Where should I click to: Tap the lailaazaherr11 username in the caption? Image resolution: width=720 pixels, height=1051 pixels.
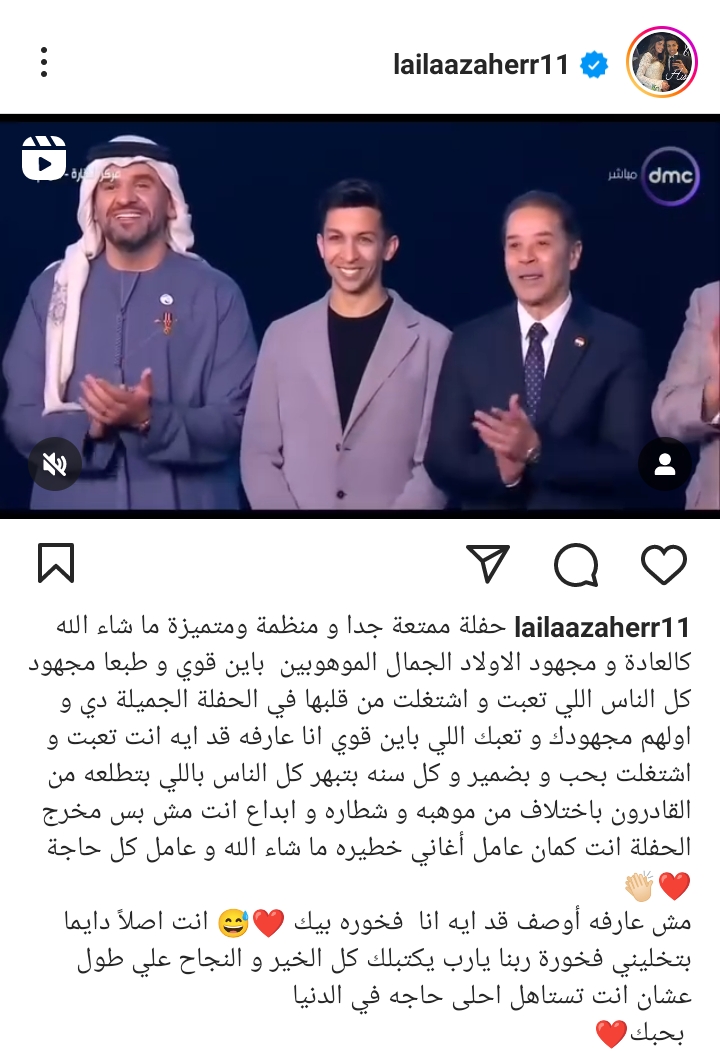click(602, 627)
